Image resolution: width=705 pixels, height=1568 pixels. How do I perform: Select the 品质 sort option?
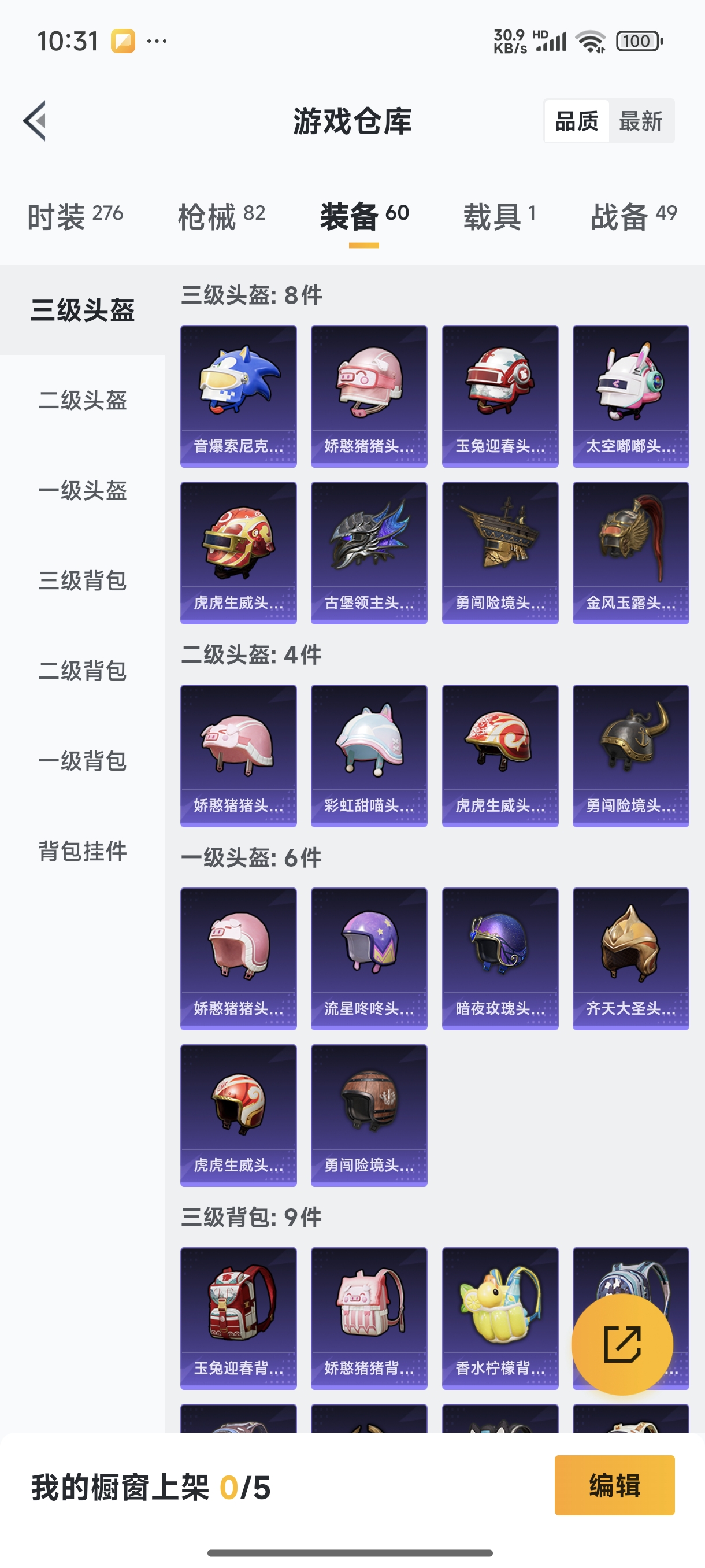pos(577,121)
